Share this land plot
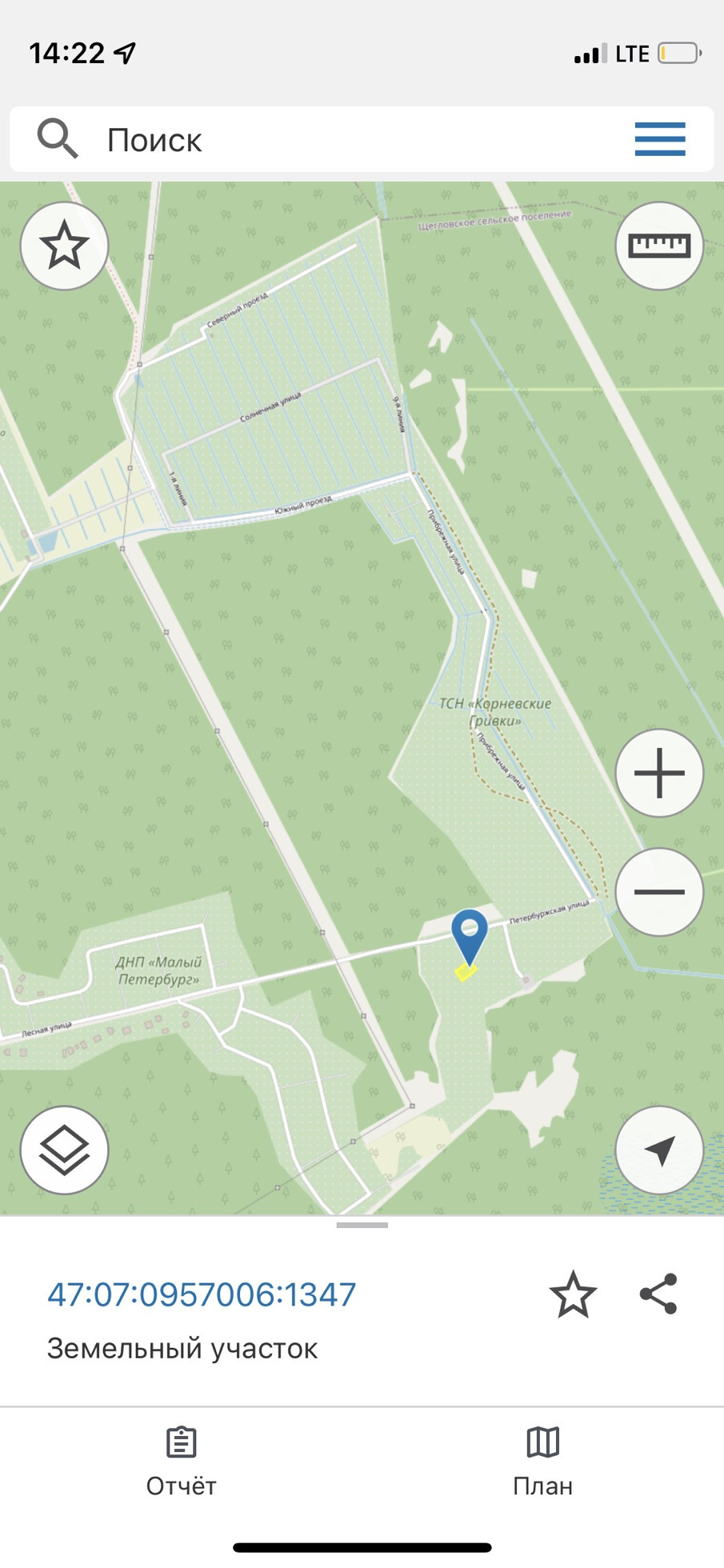The height and width of the screenshot is (1568, 724). [x=658, y=1294]
